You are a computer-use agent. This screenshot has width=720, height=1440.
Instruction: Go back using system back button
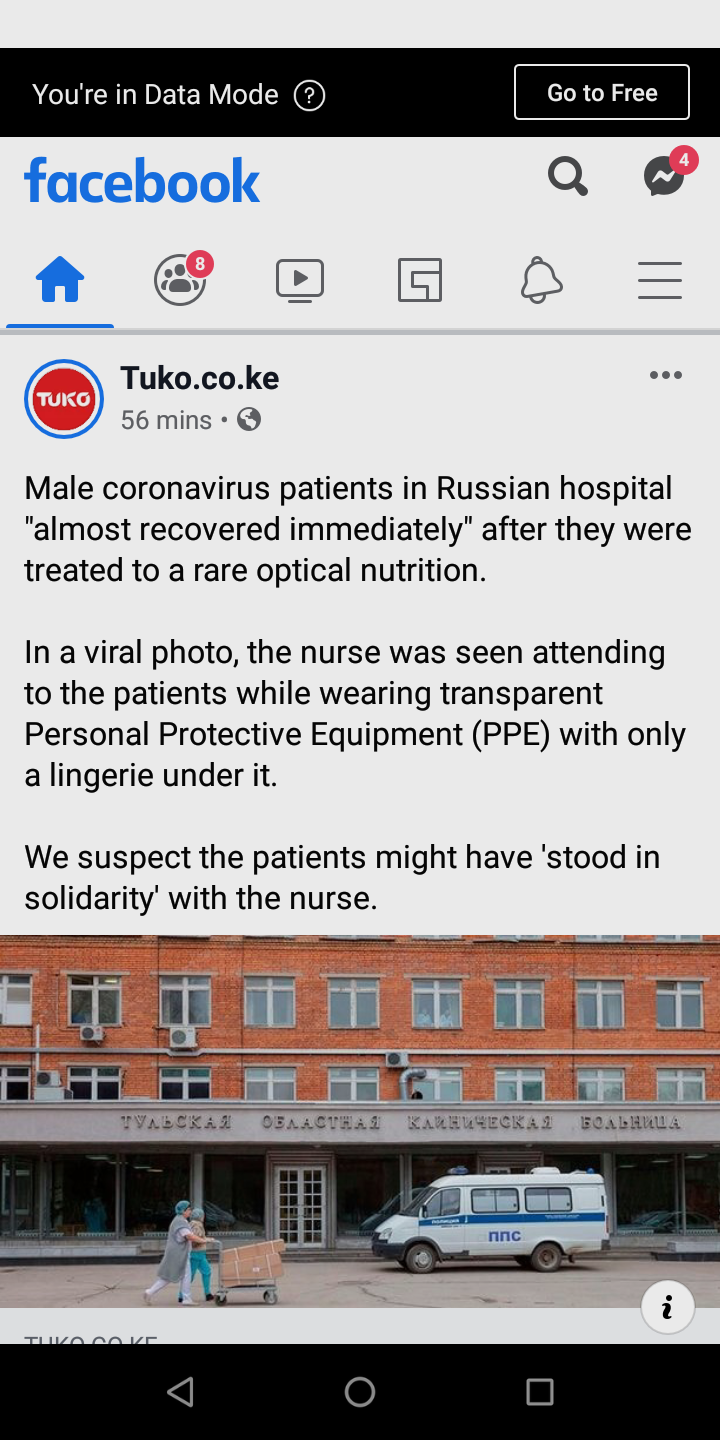coord(180,1392)
